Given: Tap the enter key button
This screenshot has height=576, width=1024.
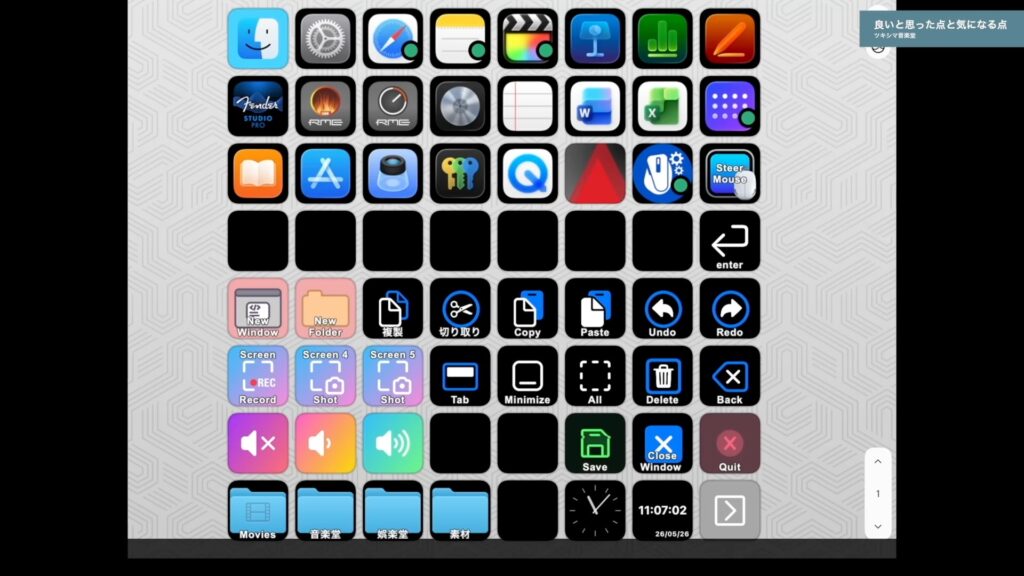Looking at the screenshot, I should (729, 241).
